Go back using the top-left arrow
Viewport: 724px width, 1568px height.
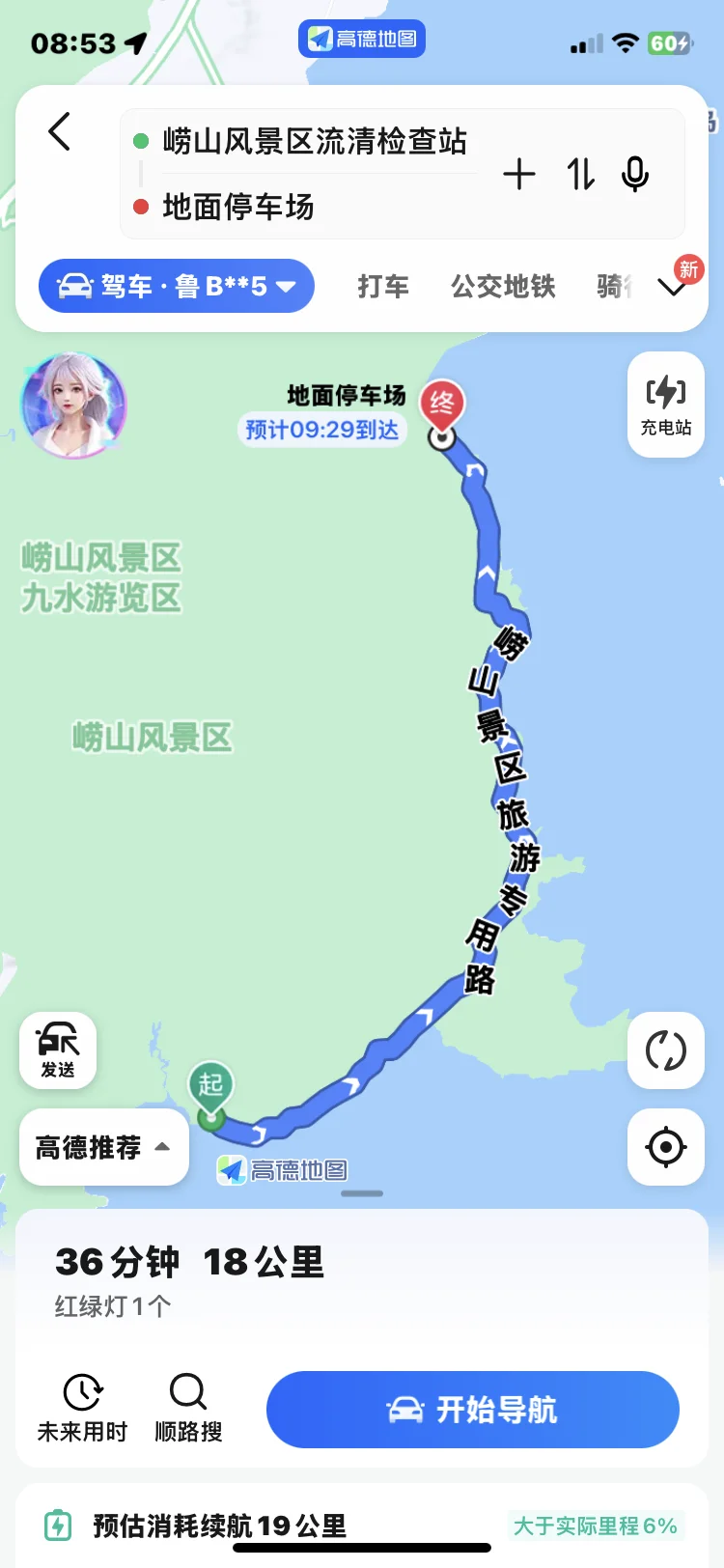click(60, 132)
